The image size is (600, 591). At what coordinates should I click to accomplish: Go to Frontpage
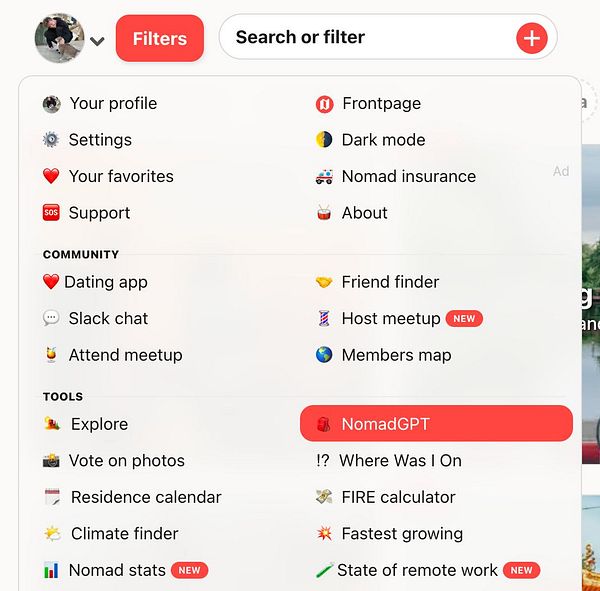380,103
